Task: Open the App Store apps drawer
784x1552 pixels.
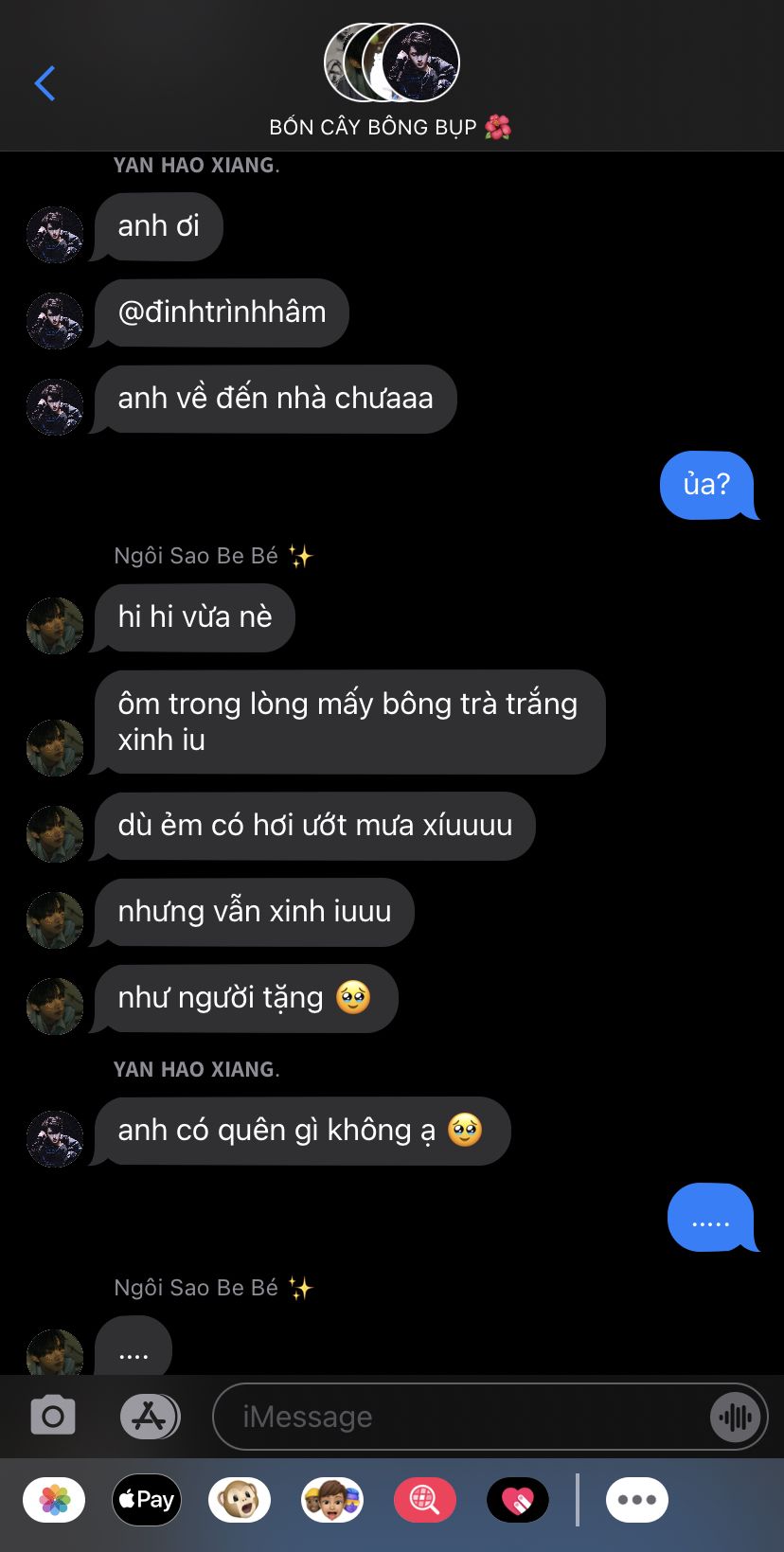Action: click(150, 1417)
